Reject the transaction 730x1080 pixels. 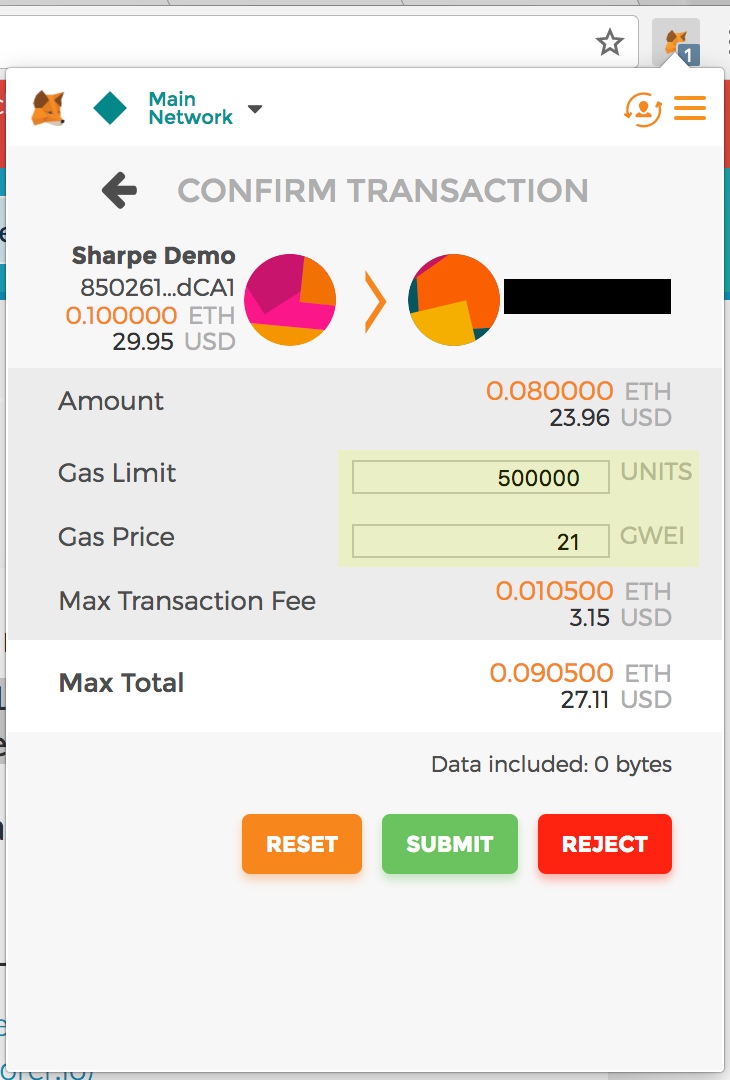pyautogui.click(x=604, y=844)
